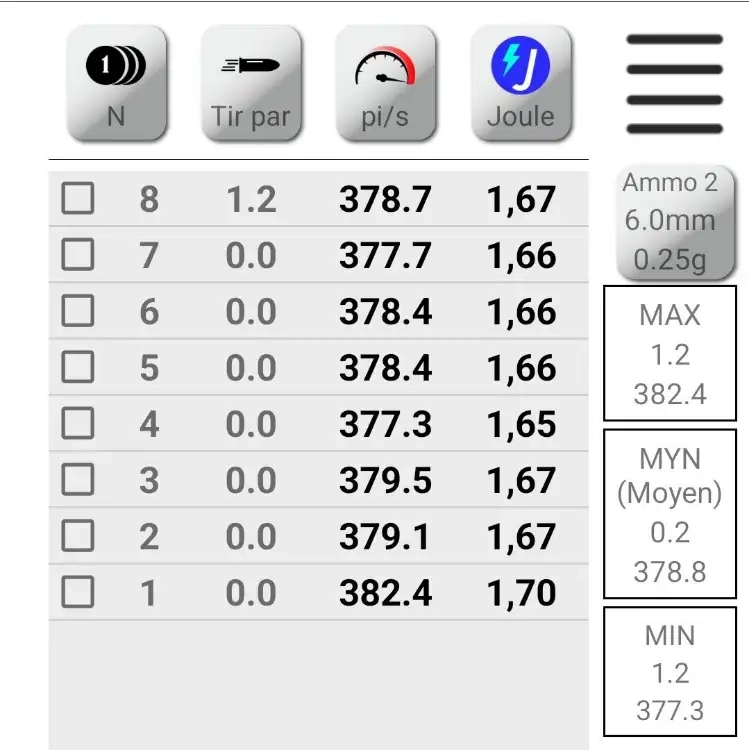The width and height of the screenshot is (749, 750).
Task: Select the Tir par button
Action: point(251,83)
